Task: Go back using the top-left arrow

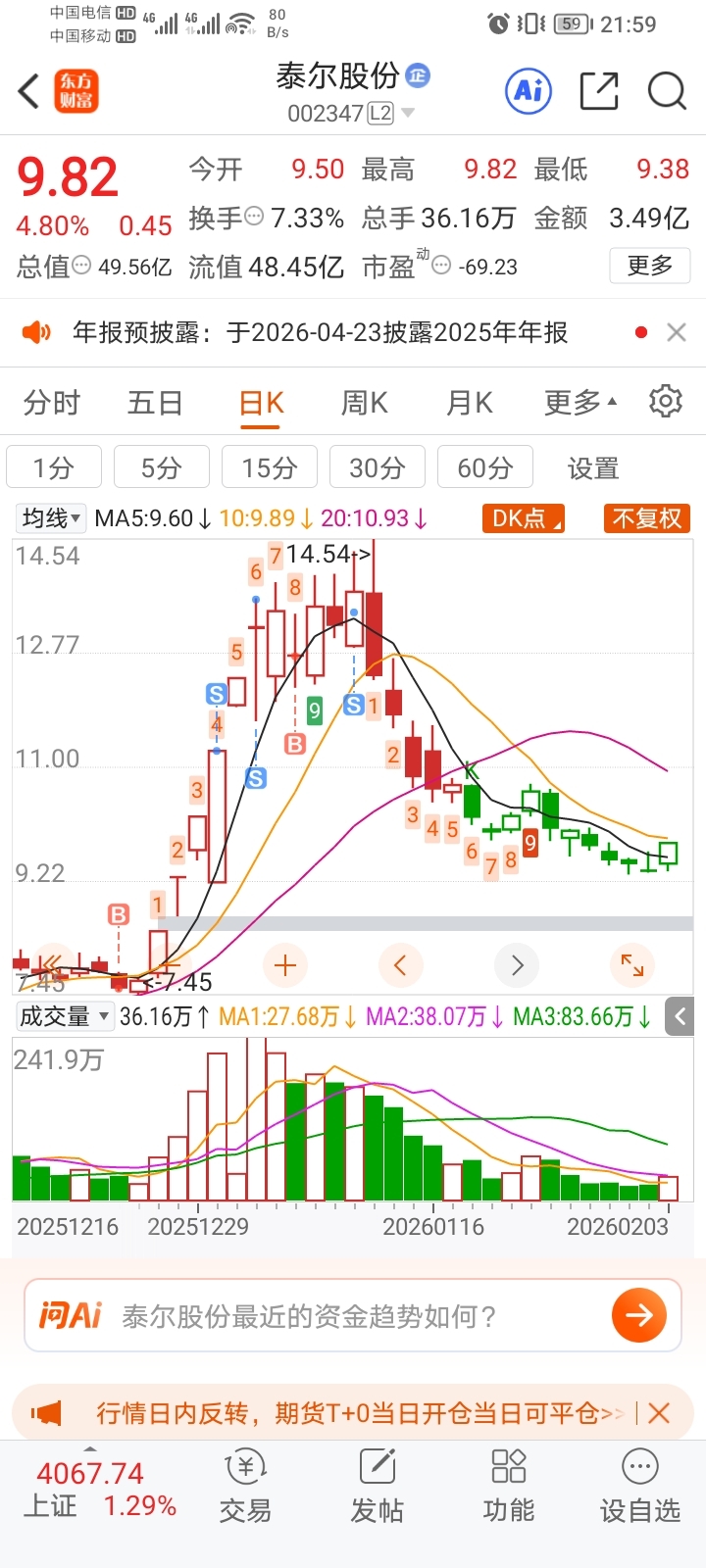Action: (28, 92)
